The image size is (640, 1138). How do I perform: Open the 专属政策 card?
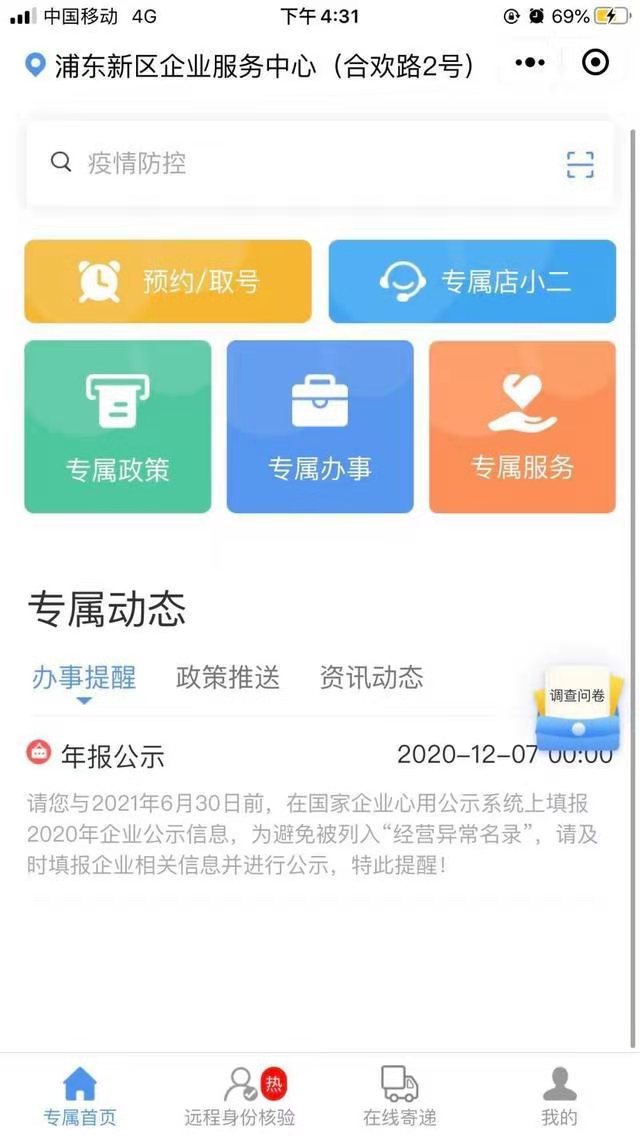118,427
